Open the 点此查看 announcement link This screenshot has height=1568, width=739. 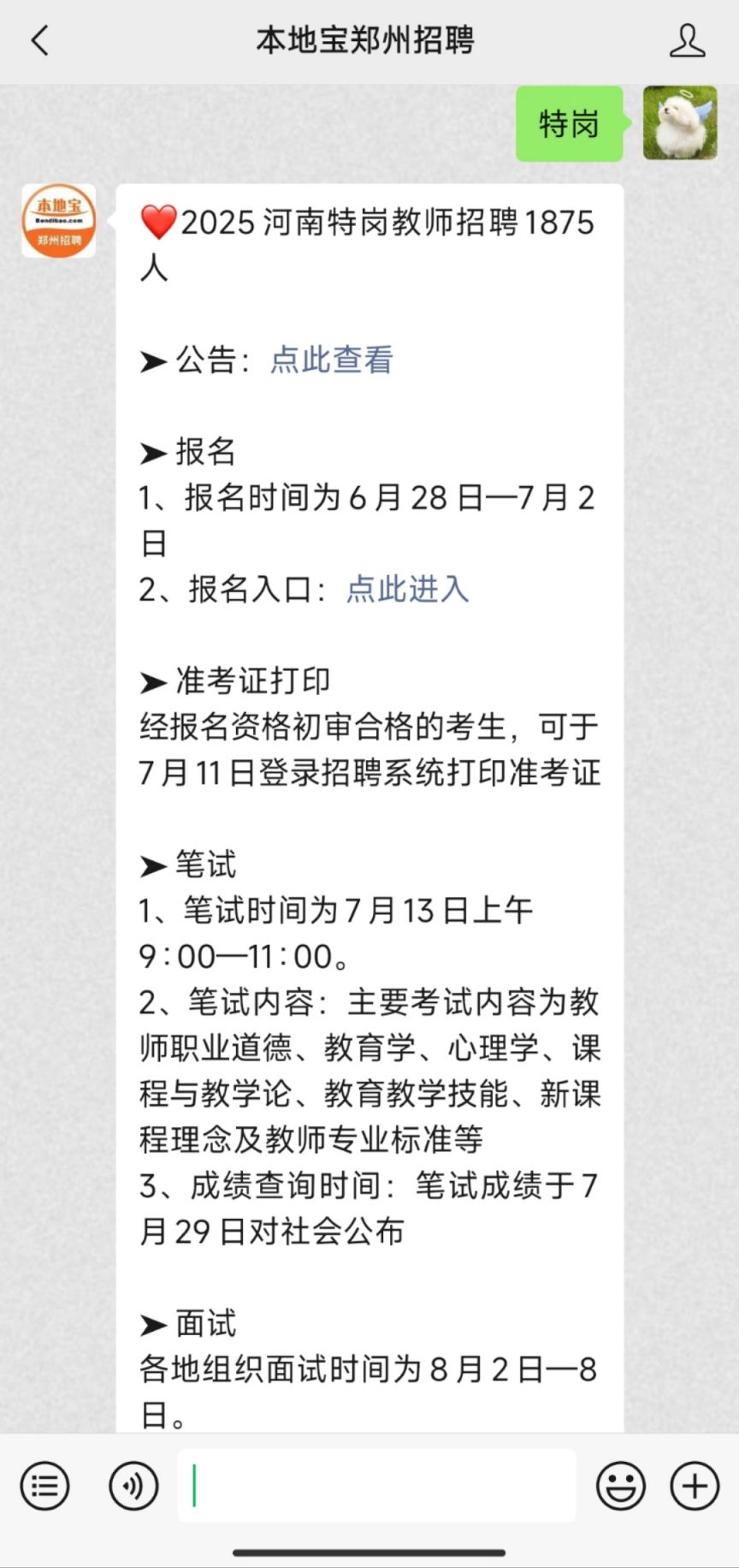[x=330, y=361]
